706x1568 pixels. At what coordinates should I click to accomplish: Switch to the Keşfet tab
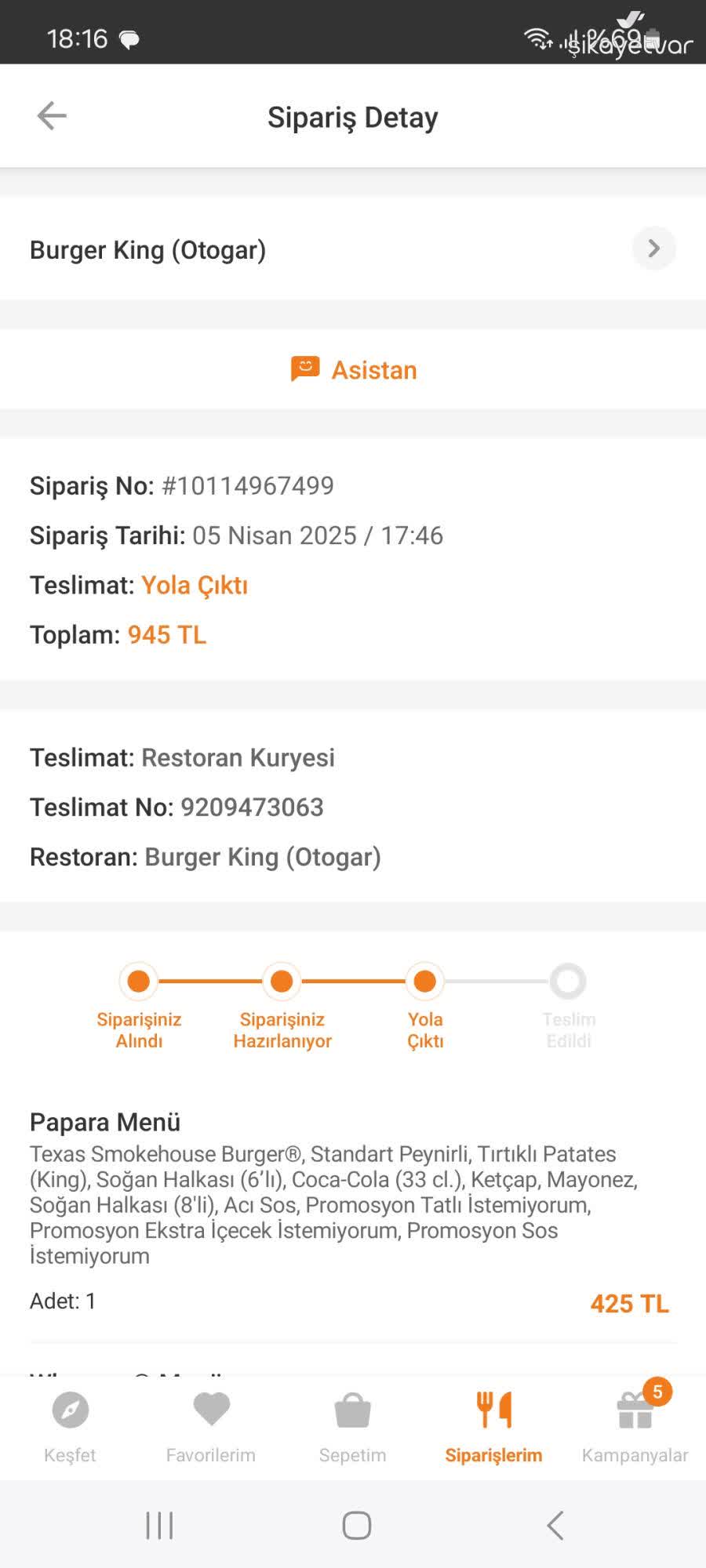70,1427
